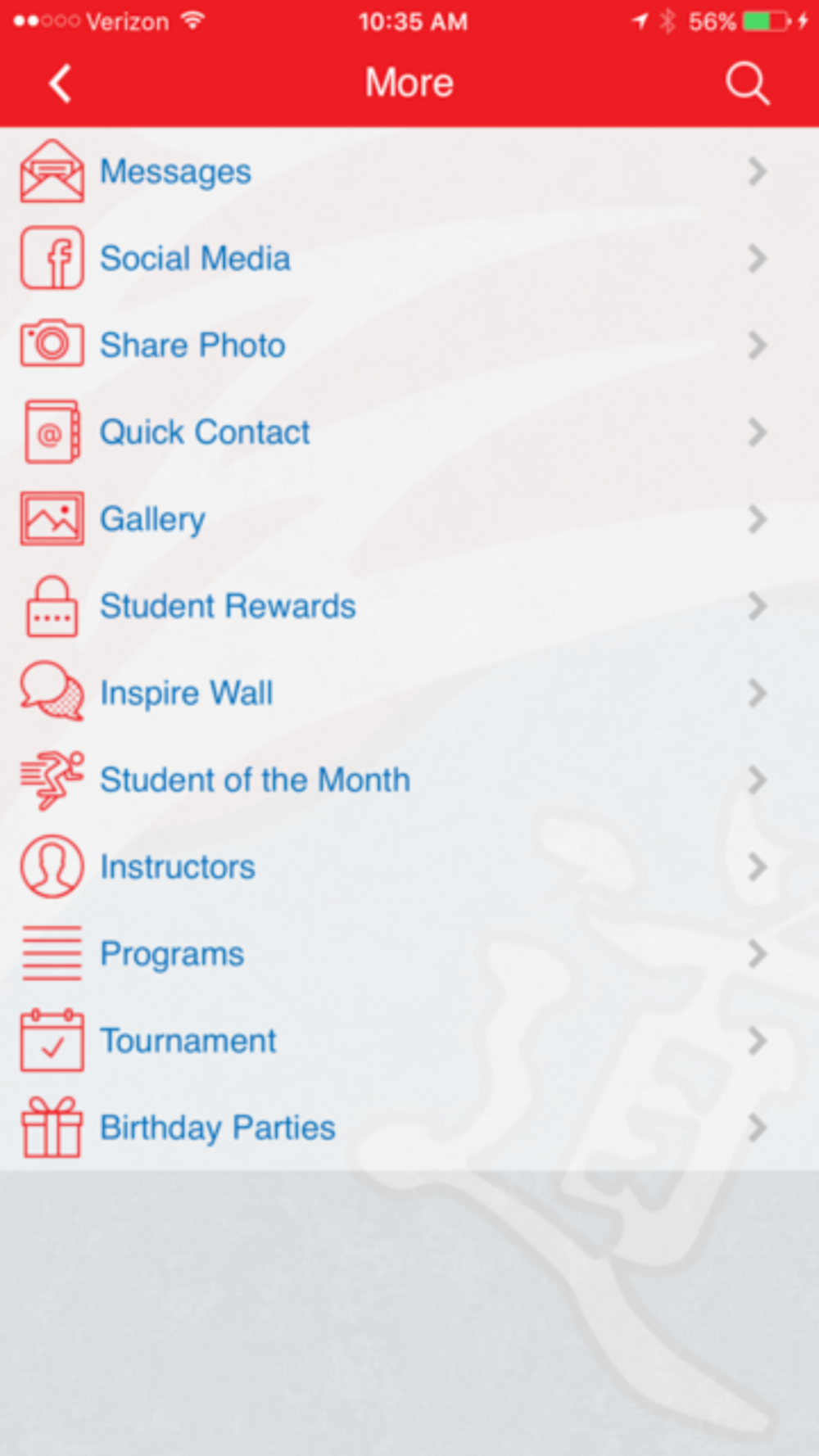The width and height of the screenshot is (819, 1456).
Task: Open the Inspire Wall
Action: point(409,693)
